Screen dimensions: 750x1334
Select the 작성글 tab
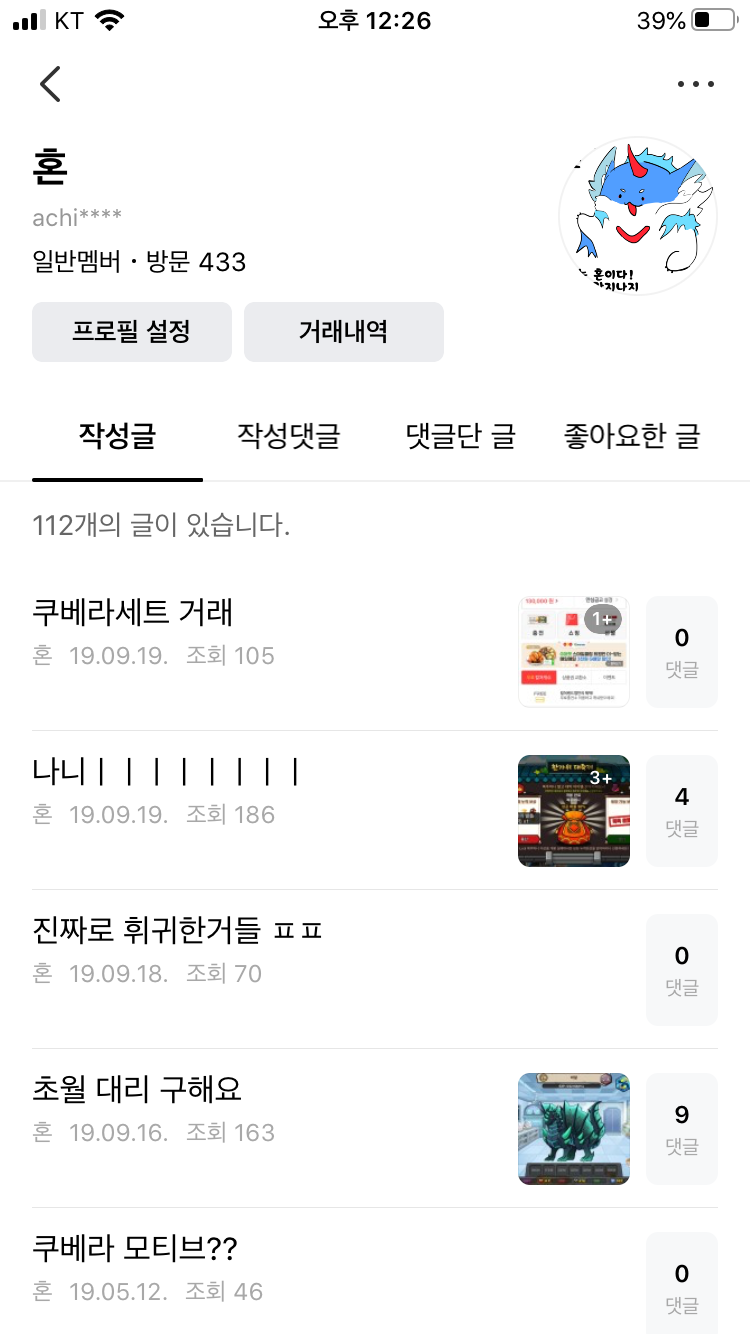tap(117, 436)
